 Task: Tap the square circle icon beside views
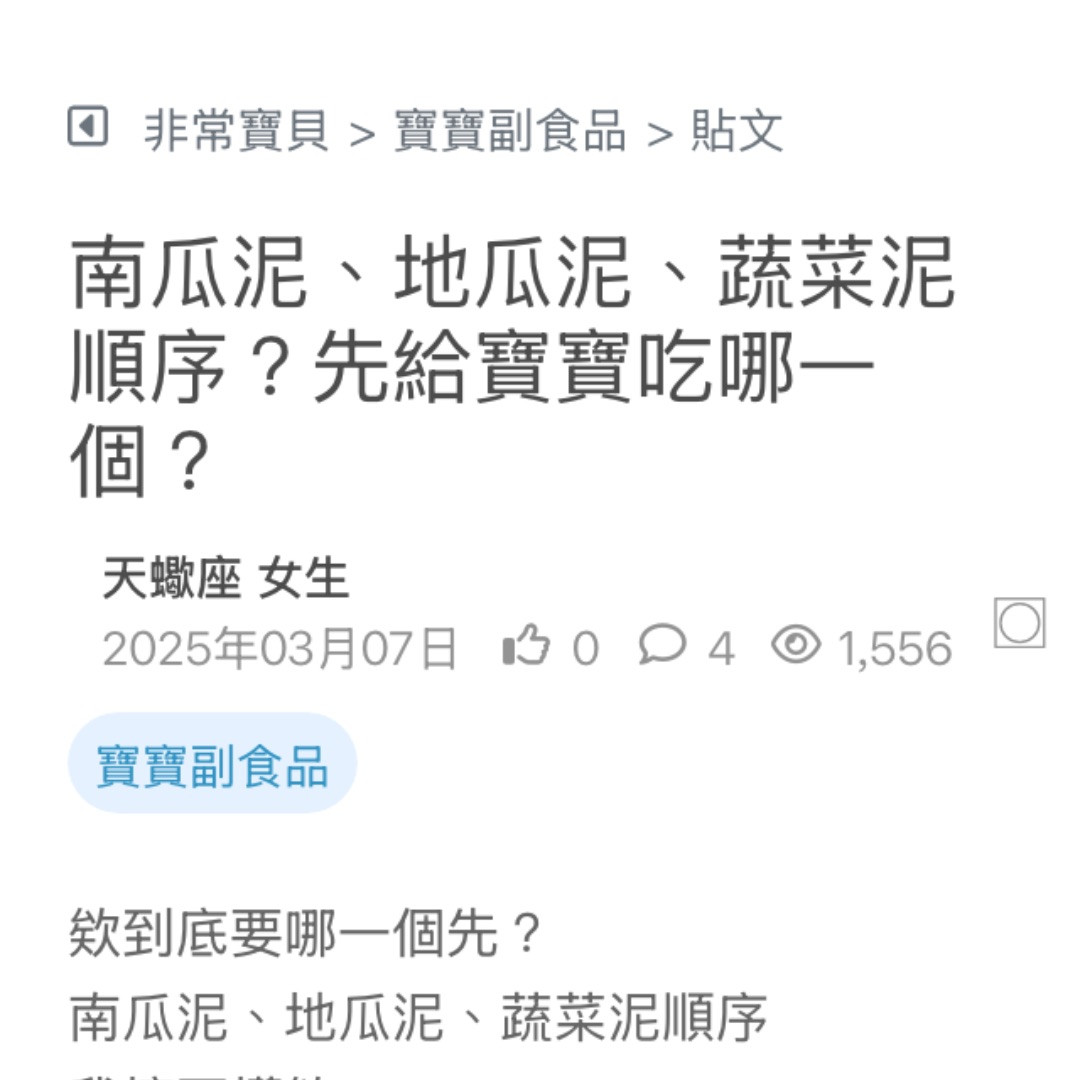(x=1019, y=623)
